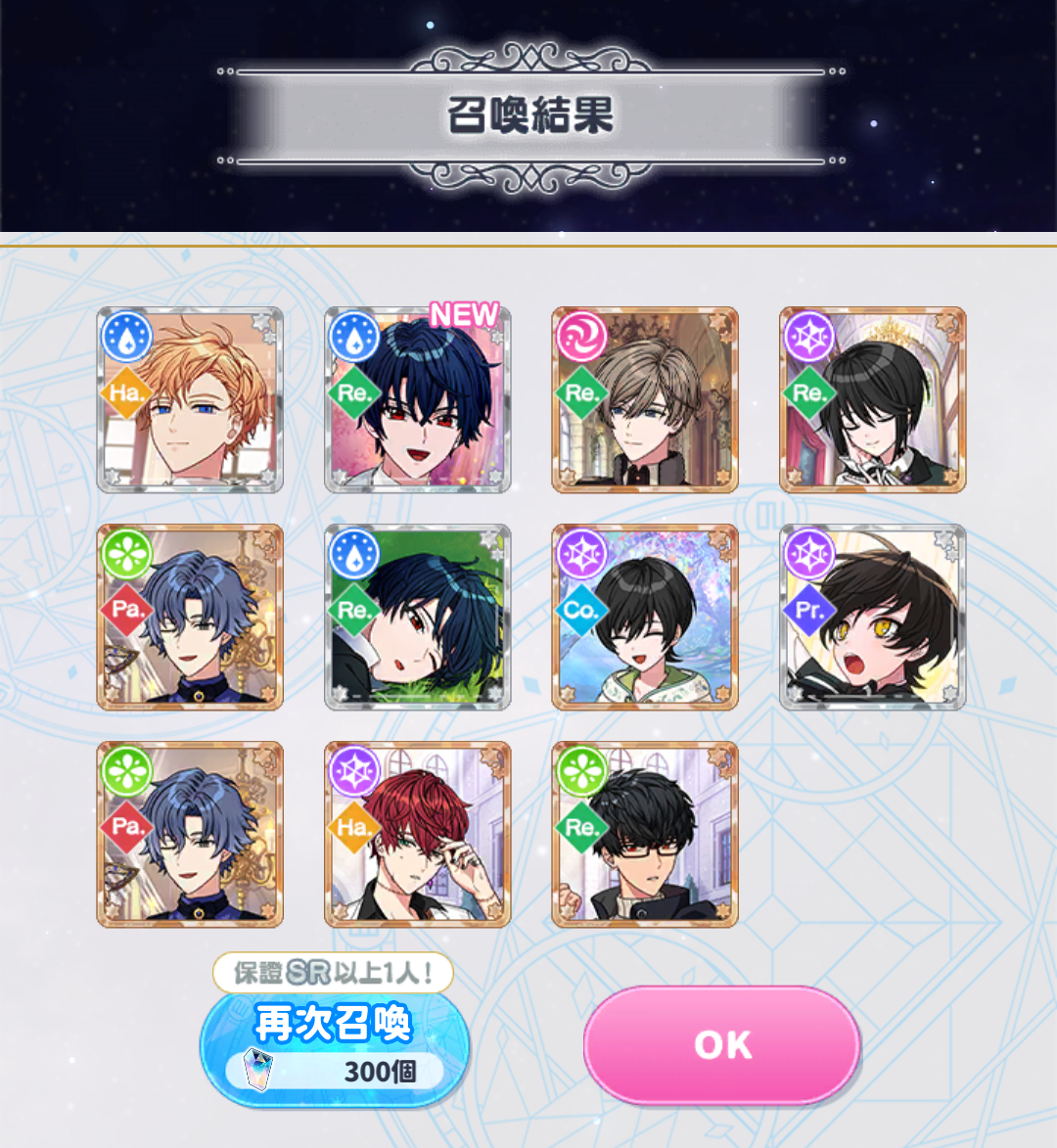Open the brown-haired Re. card with pink icon

coord(645,400)
